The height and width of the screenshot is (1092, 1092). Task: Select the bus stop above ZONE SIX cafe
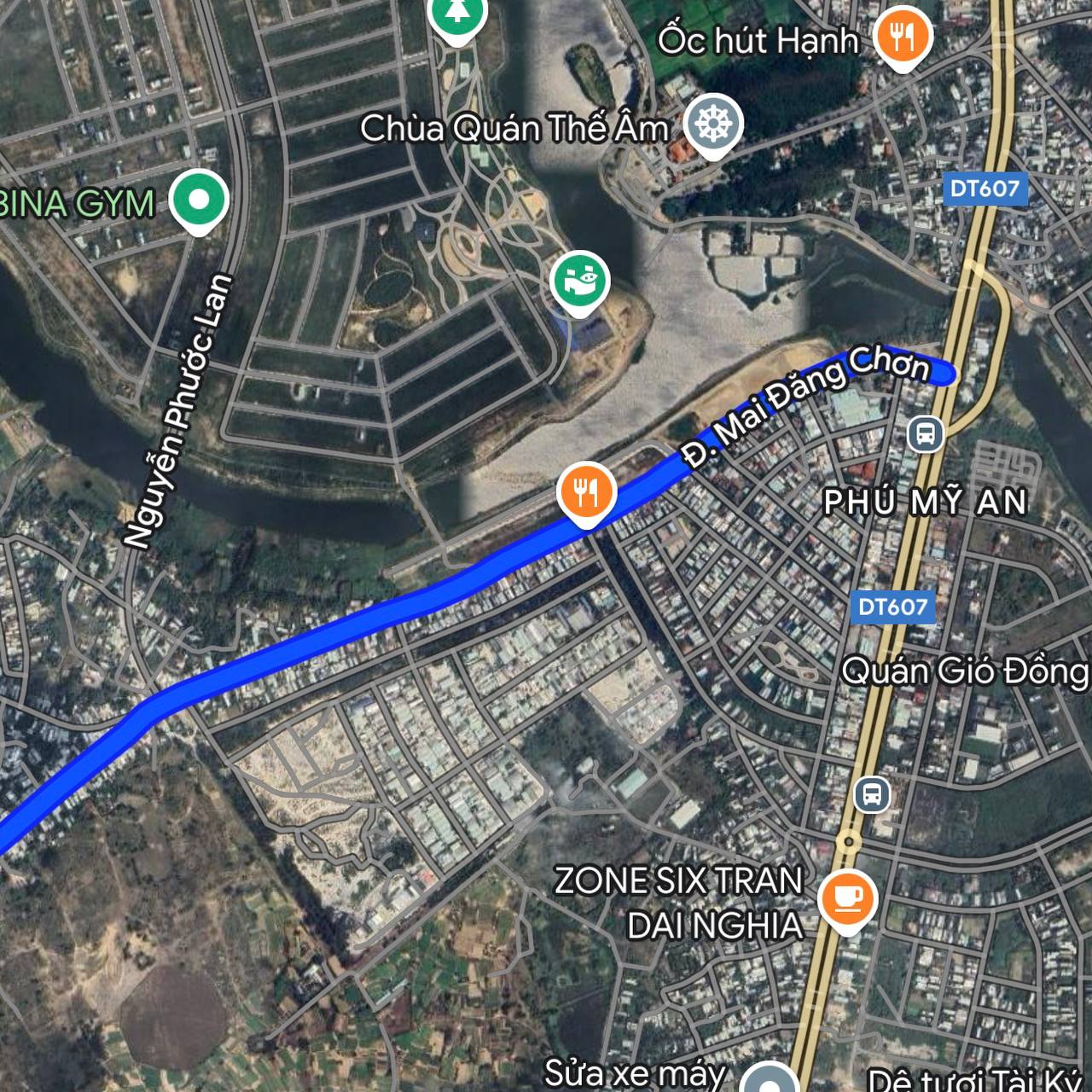pyautogui.click(x=872, y=795)
